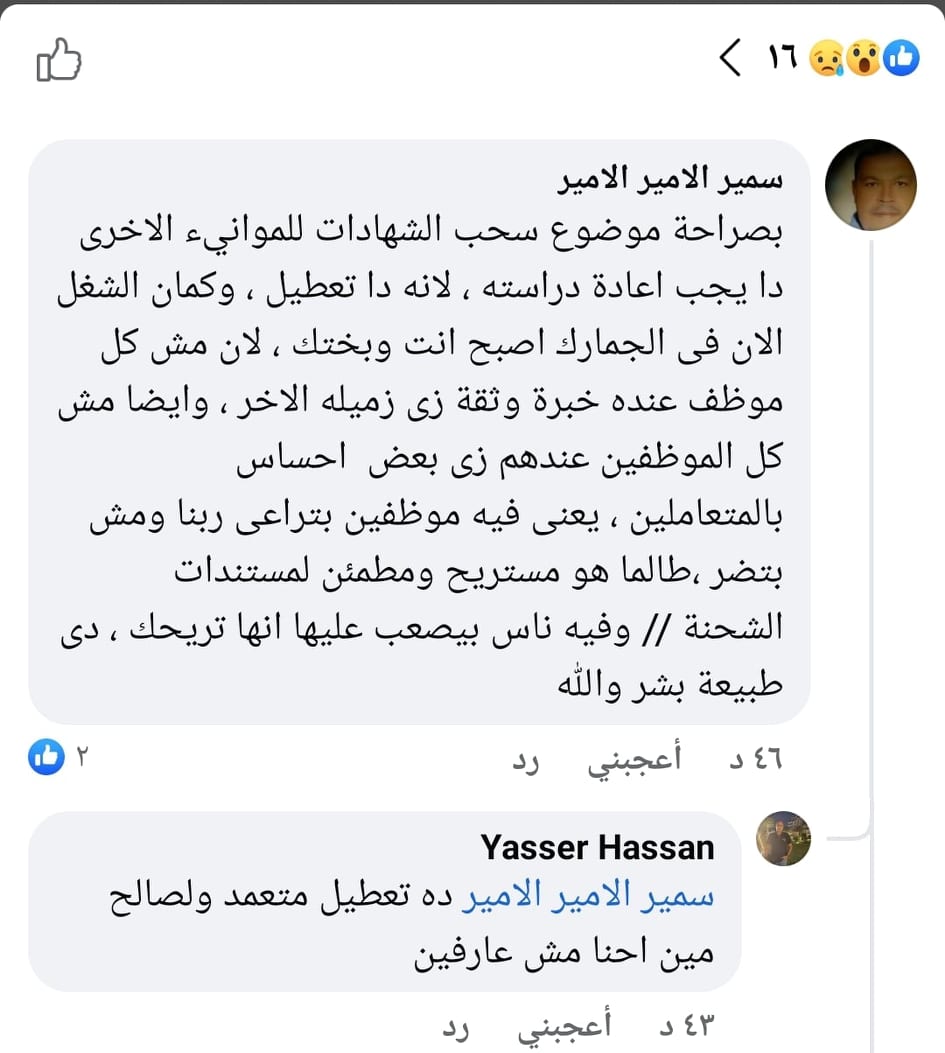This screenshot has height=1053, width=945.
Task: Open سمير الامير الامير profile picture
Action: pos(870,185)
